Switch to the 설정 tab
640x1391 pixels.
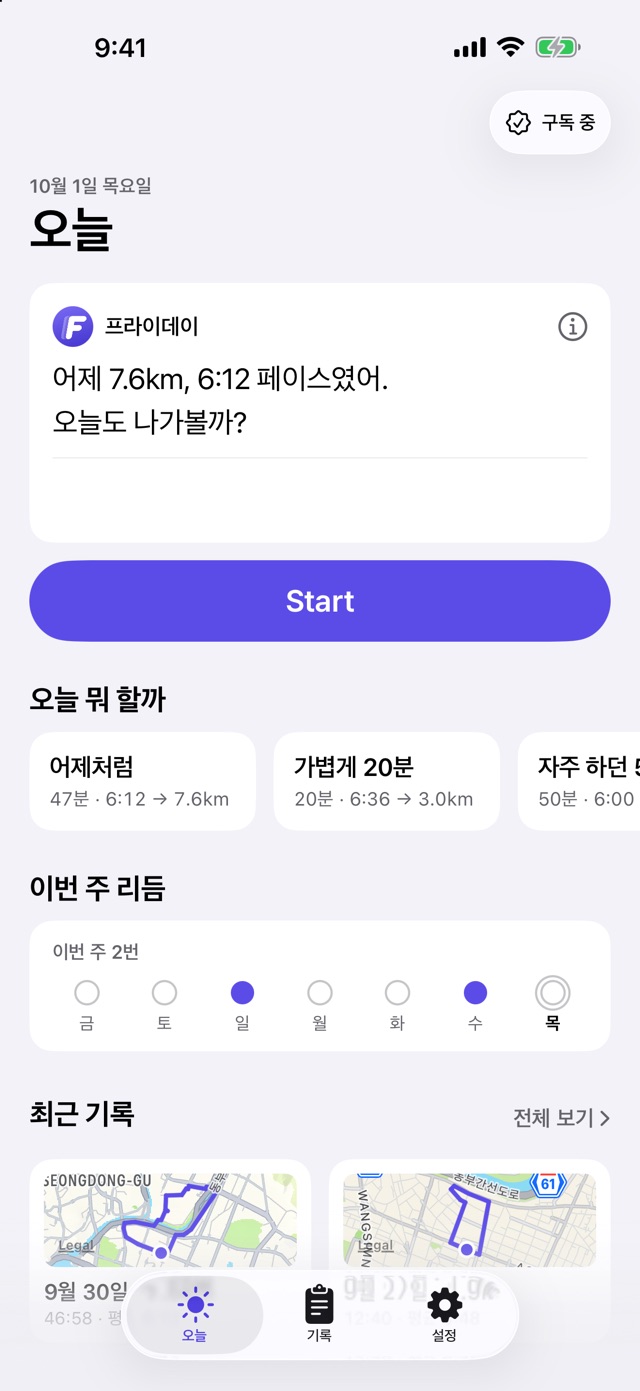(x=444, y=1315)
